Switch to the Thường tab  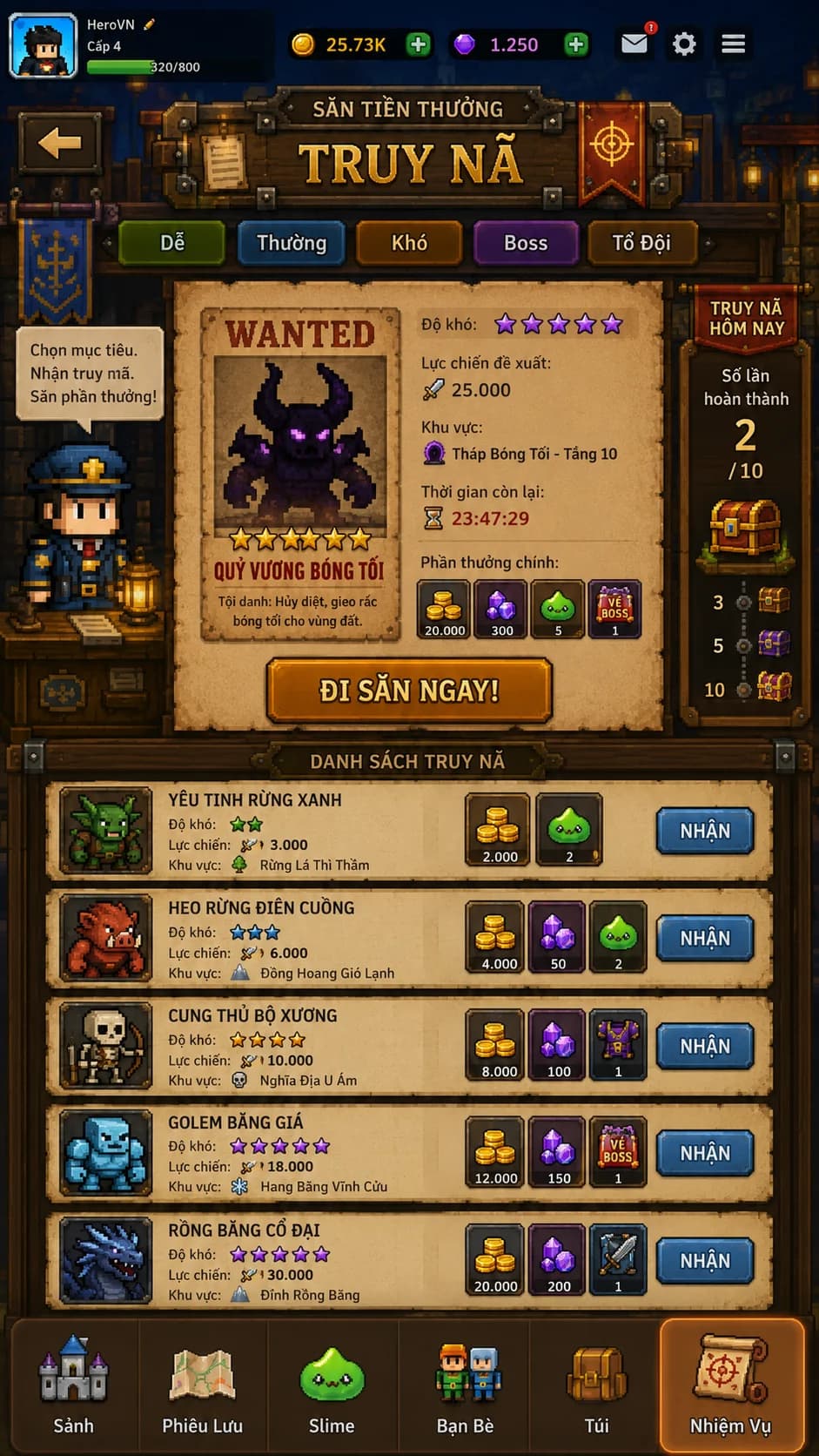tap(292, 243)
